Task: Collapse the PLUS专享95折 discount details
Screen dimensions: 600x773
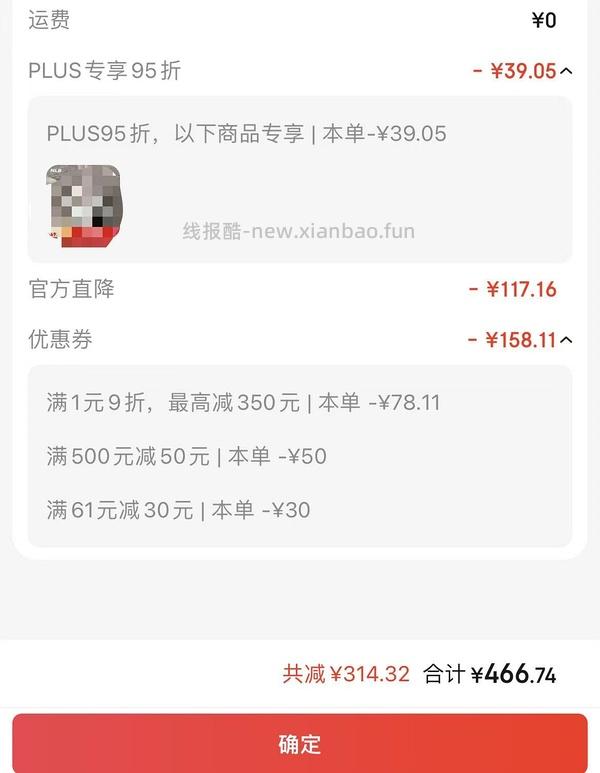Action: (x=566, y=71)
